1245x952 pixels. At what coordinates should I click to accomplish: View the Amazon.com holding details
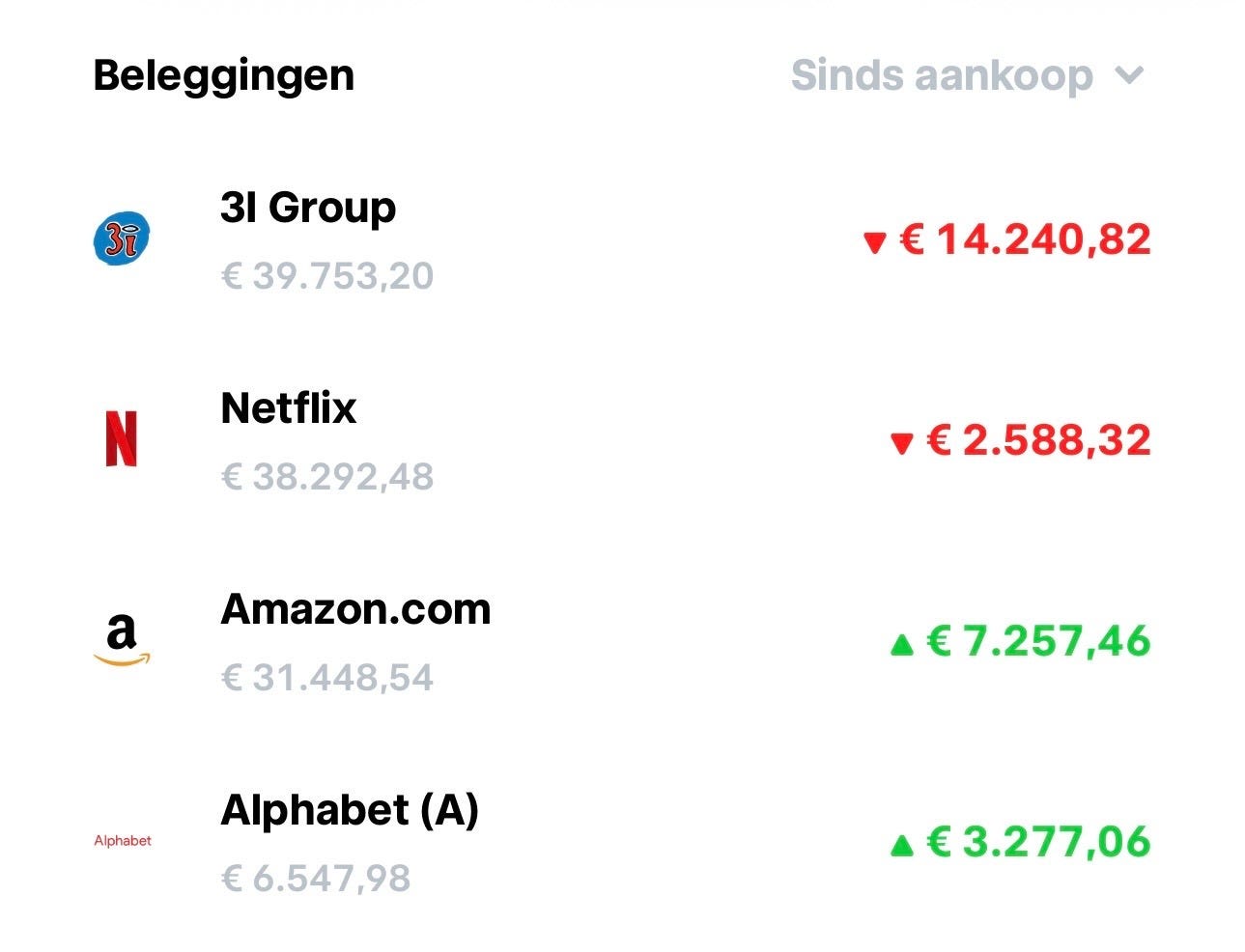pyautogui.click(x=622, y=642)
